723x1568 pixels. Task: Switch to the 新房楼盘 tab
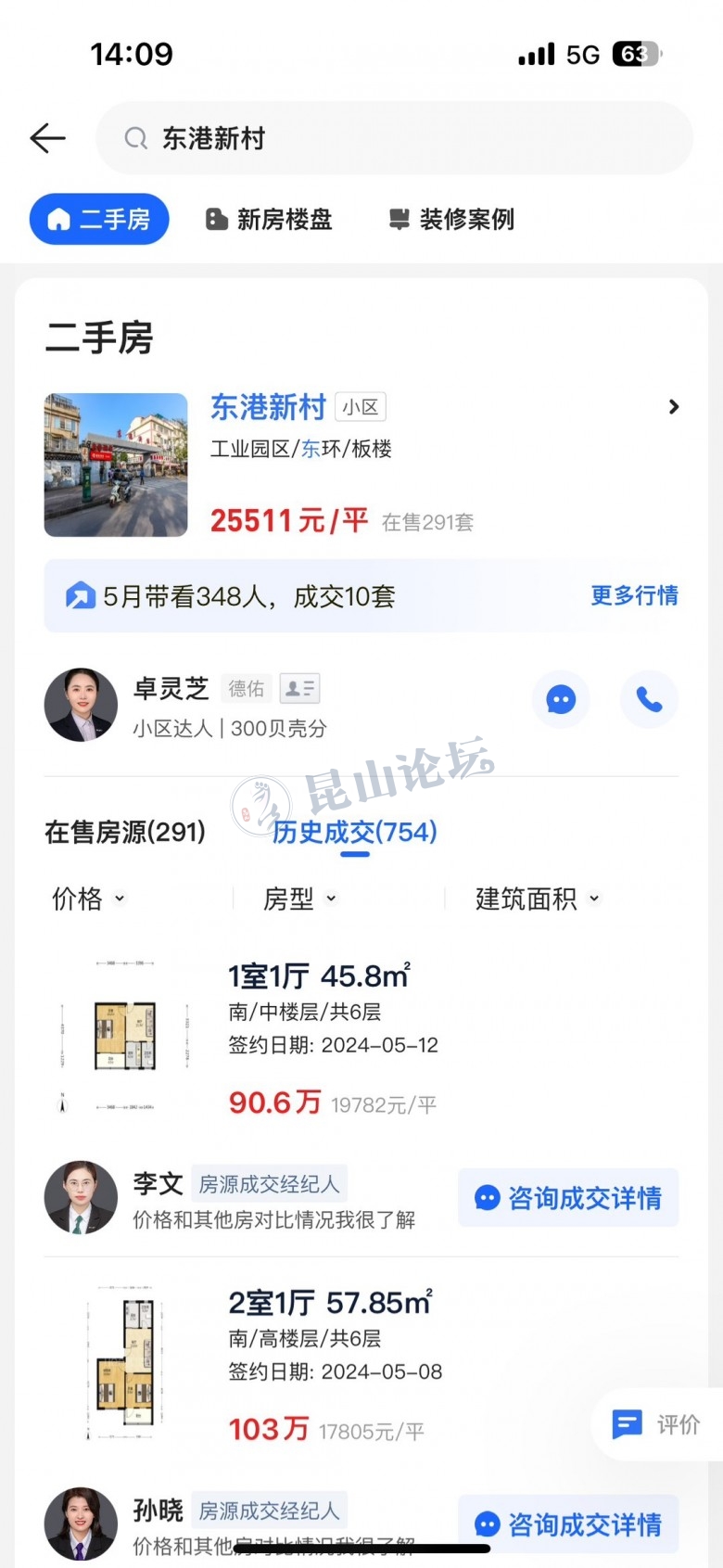(x=268, y=220)
